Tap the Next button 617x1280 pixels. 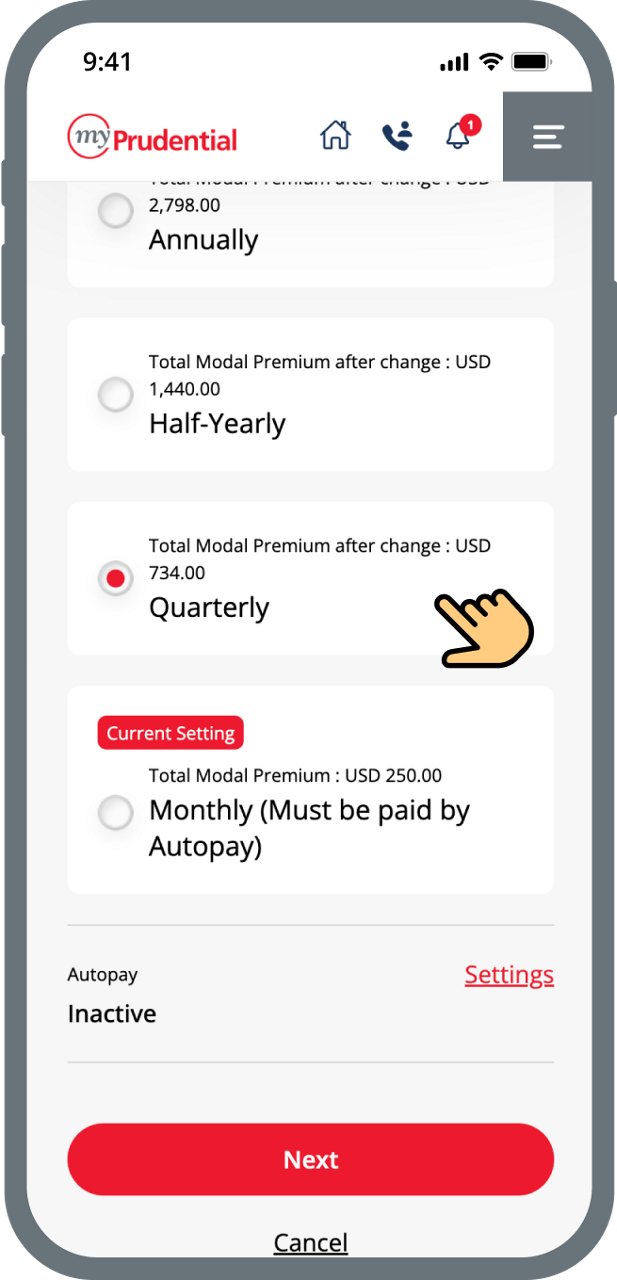coord(310,1159)
